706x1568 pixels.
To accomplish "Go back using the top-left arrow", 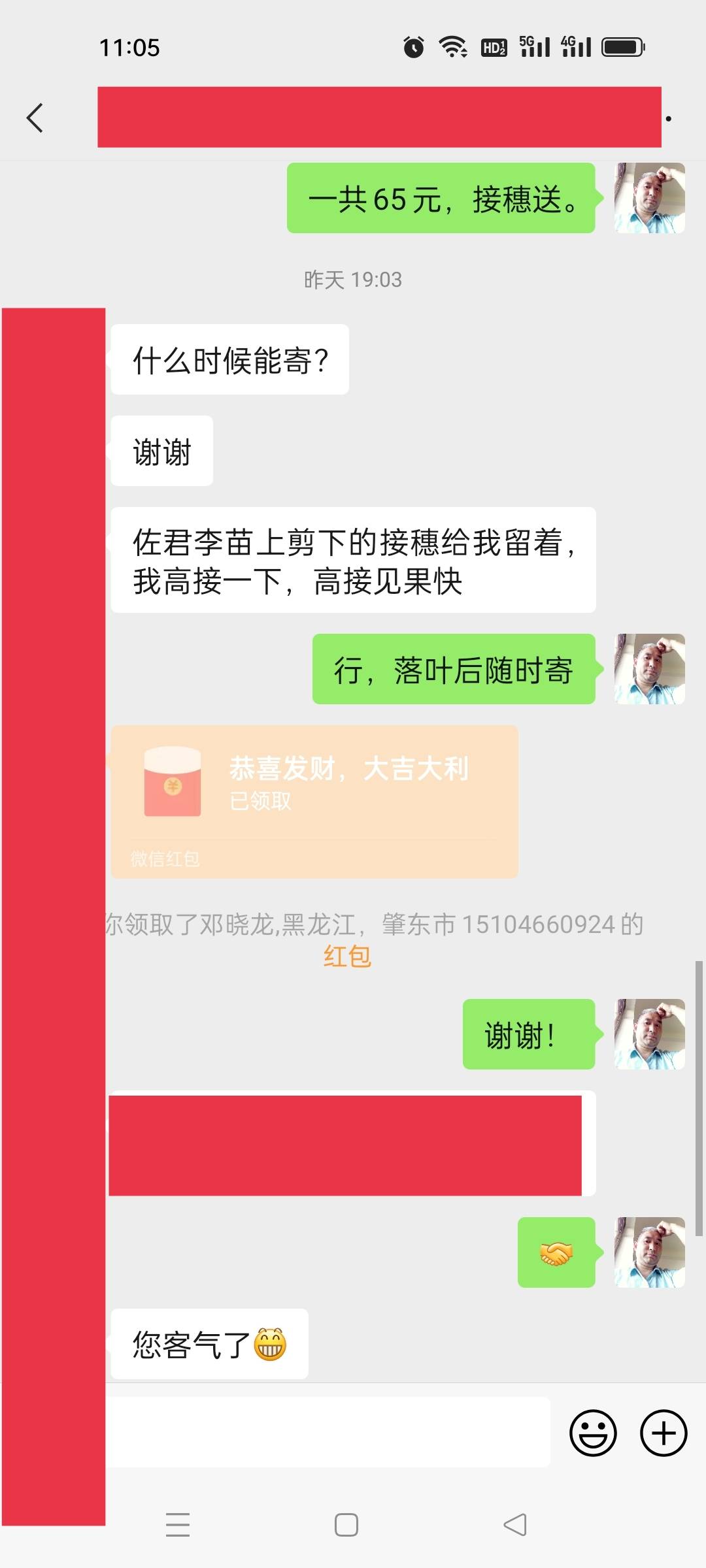I will point(35,118).
